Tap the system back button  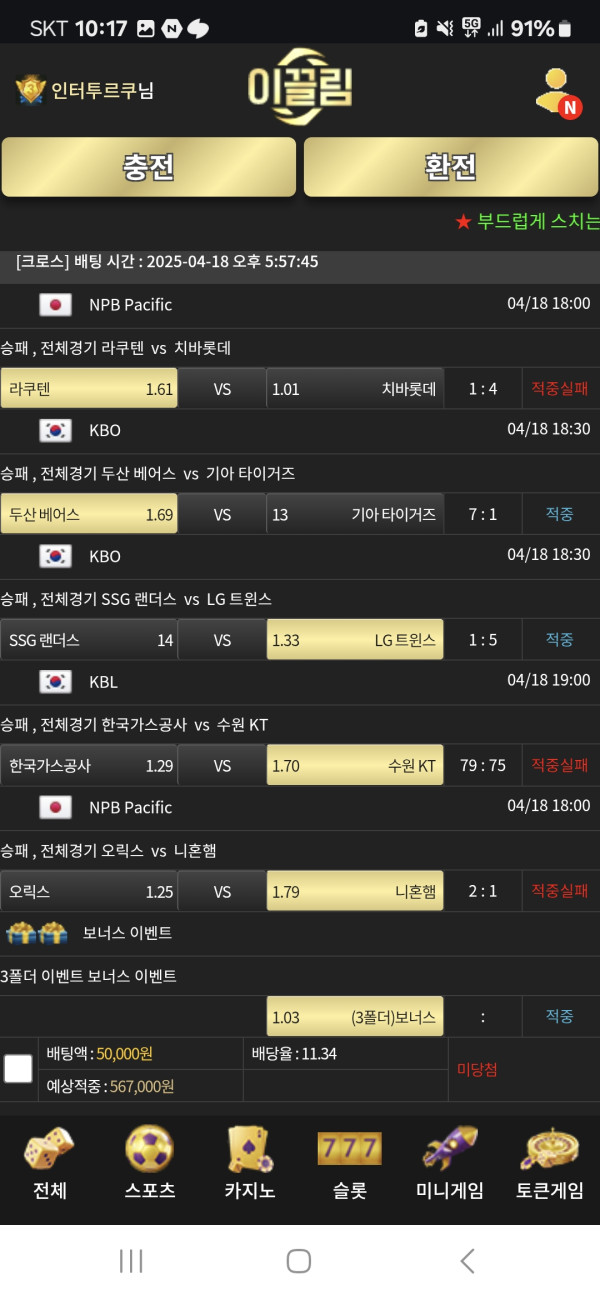467,1261
